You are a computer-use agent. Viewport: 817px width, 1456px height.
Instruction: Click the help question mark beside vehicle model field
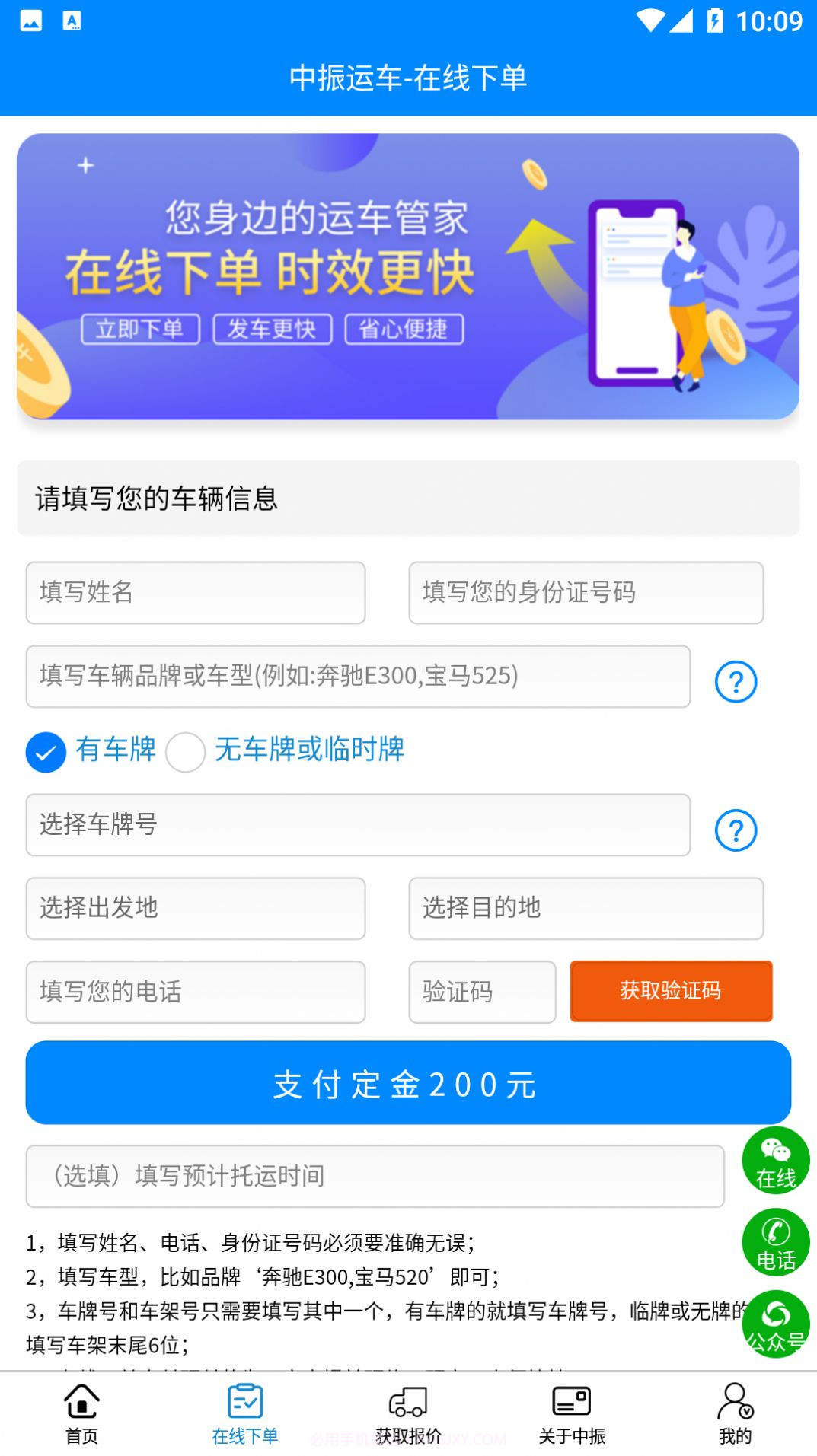pos(734,681)
